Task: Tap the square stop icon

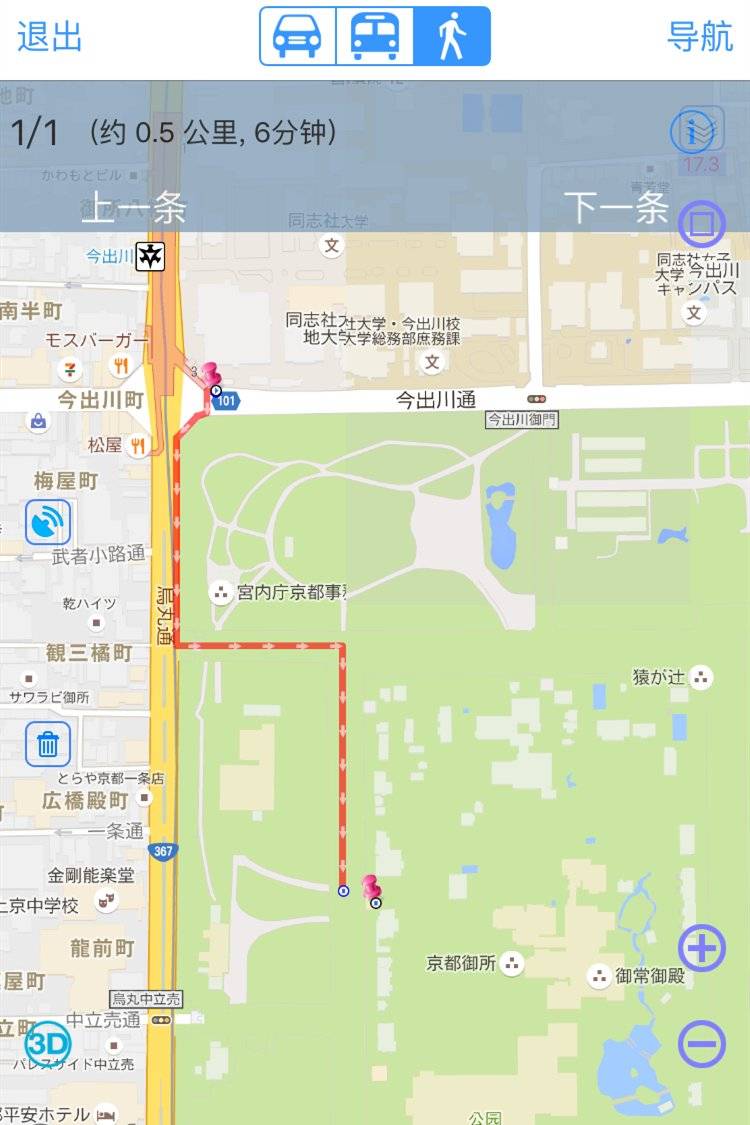Action: pyautogui.click(x=701, y=224)
